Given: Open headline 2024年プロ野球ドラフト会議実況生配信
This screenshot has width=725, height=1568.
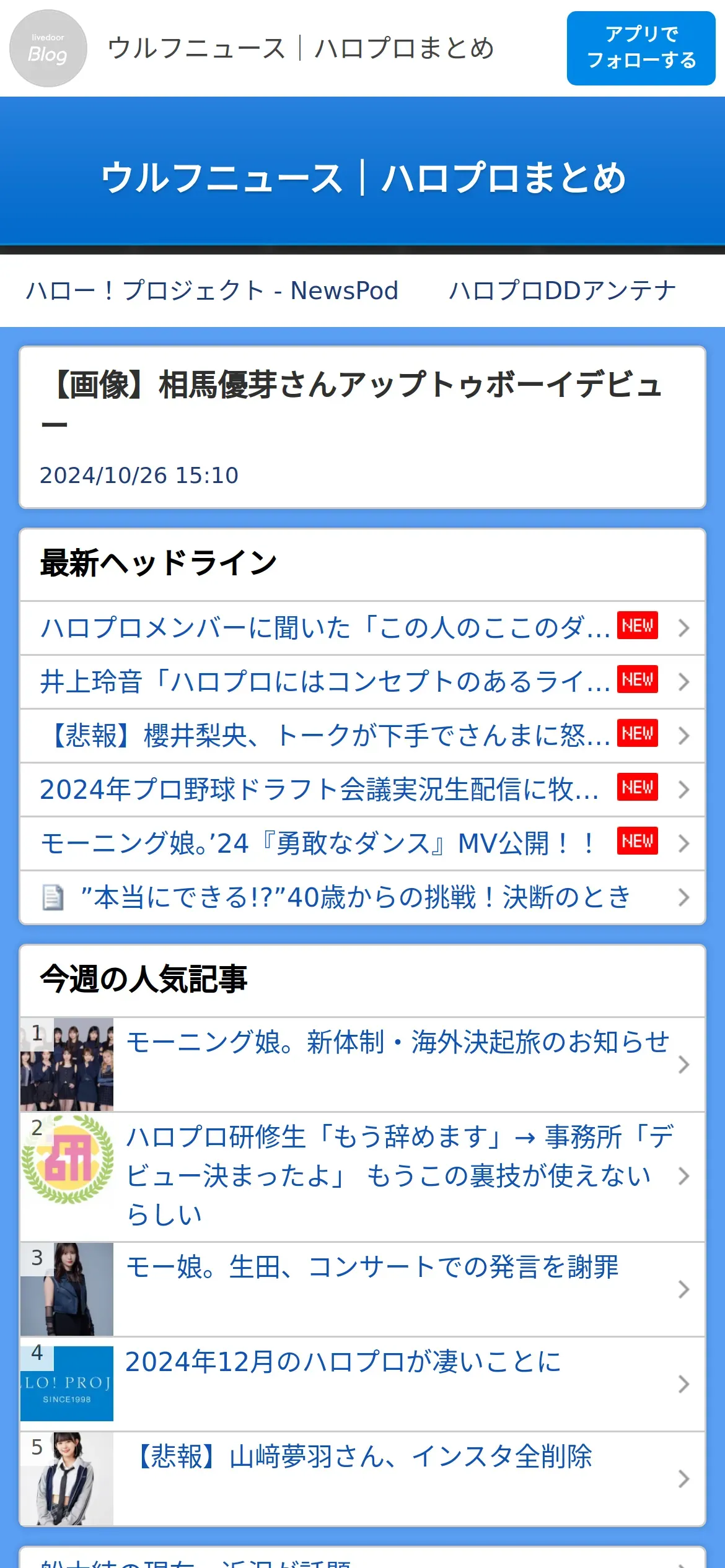Looking at the screenshot, I should pos(319,790).
